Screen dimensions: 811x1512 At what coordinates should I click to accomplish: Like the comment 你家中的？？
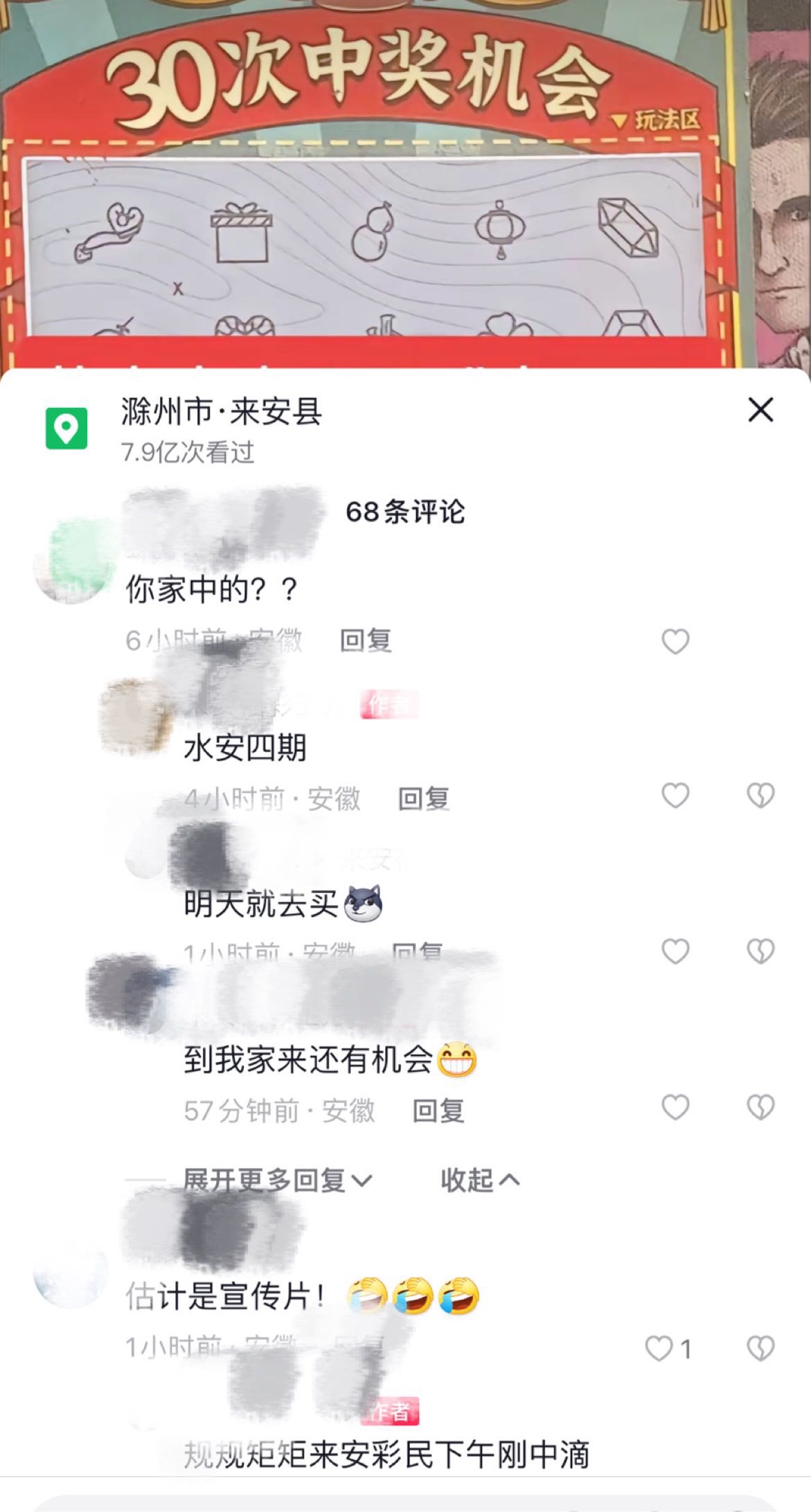coord(675,641)
